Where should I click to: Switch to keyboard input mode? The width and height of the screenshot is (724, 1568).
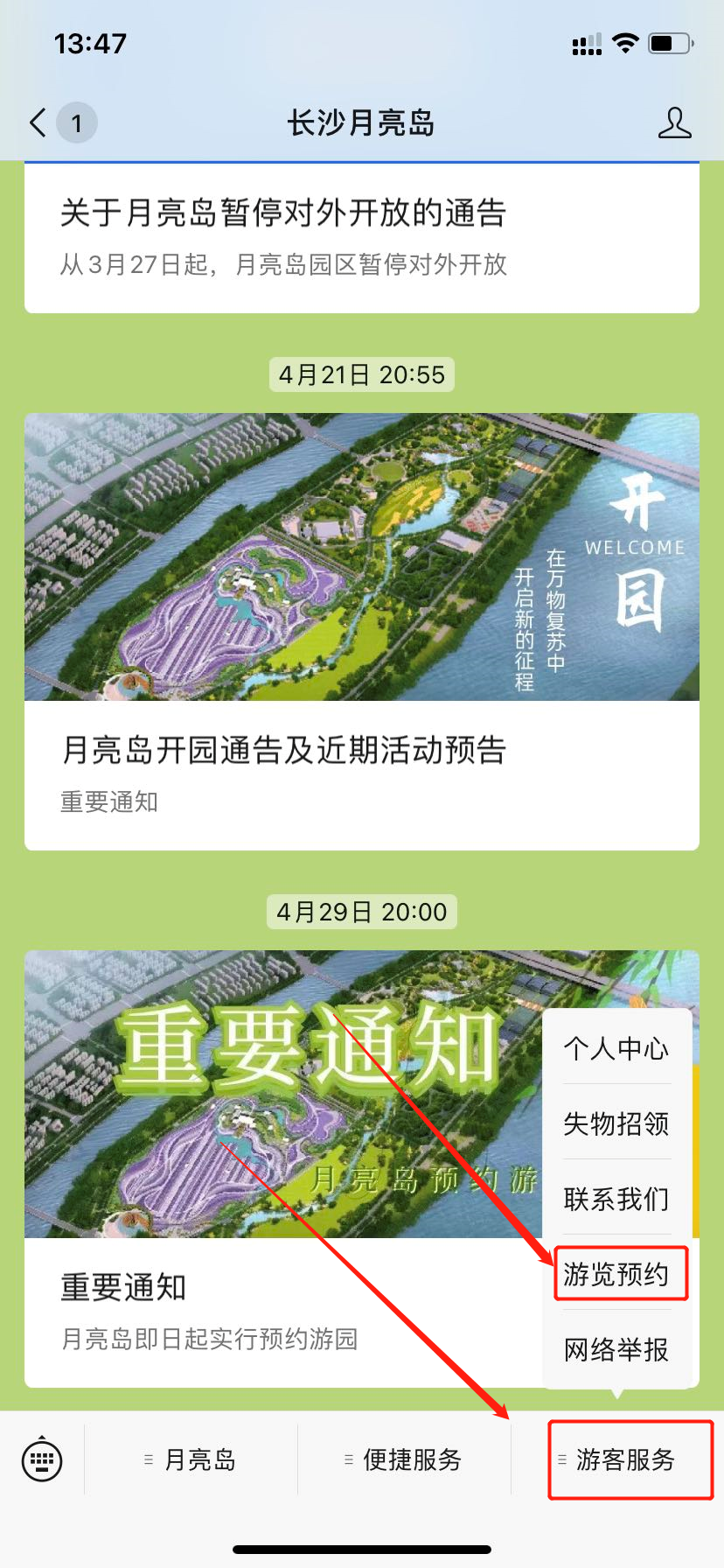[x=42, y=1459]
